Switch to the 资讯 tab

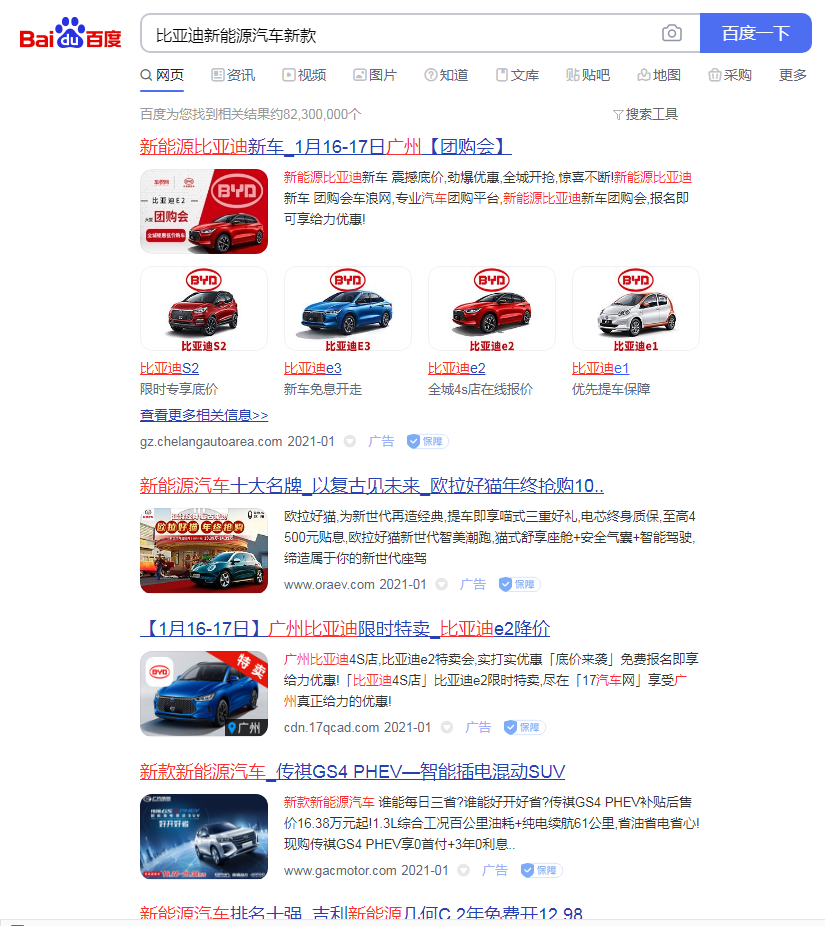[x=233, y=75]
